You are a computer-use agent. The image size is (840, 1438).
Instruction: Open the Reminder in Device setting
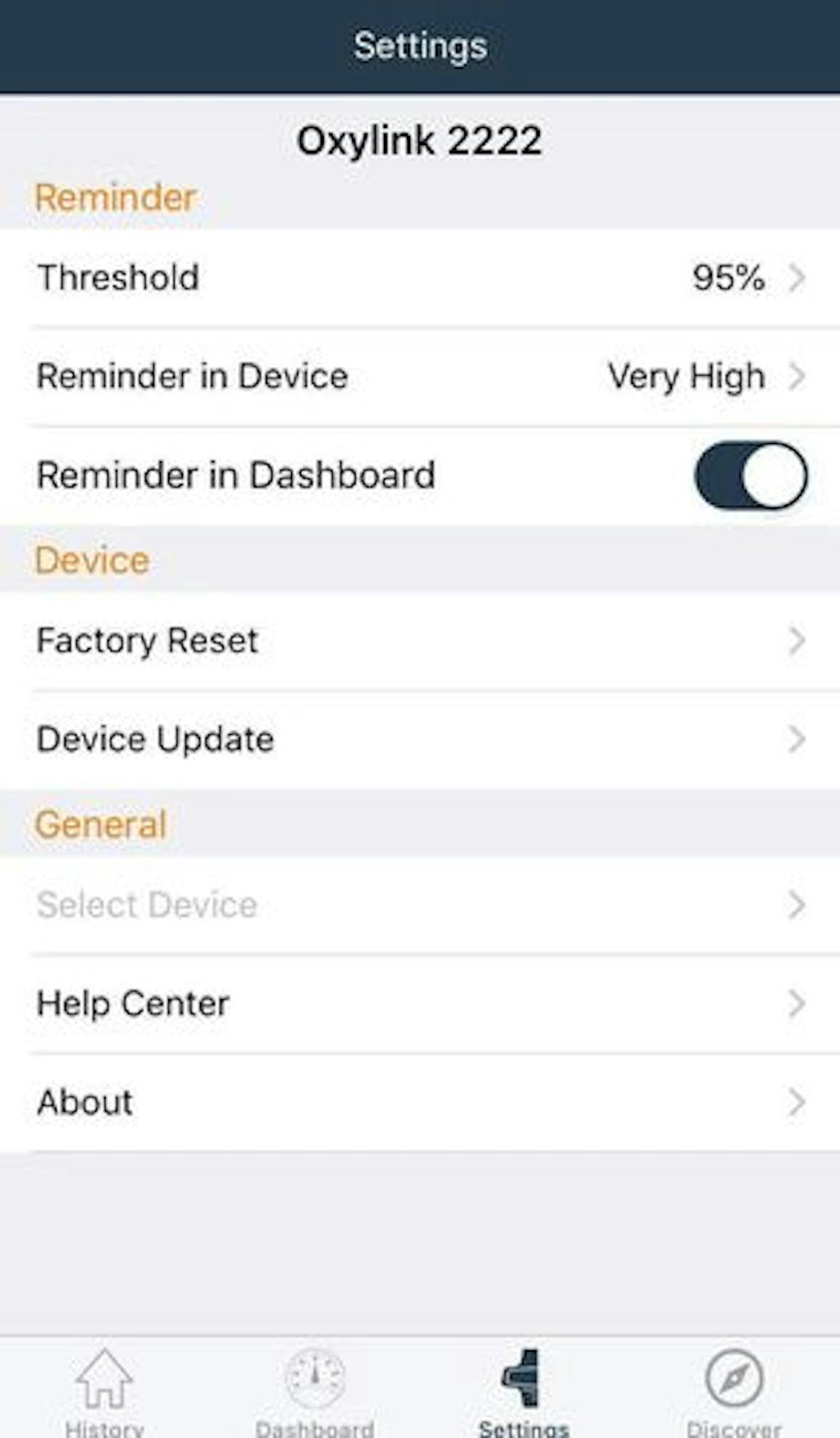(x=193, y=377)
